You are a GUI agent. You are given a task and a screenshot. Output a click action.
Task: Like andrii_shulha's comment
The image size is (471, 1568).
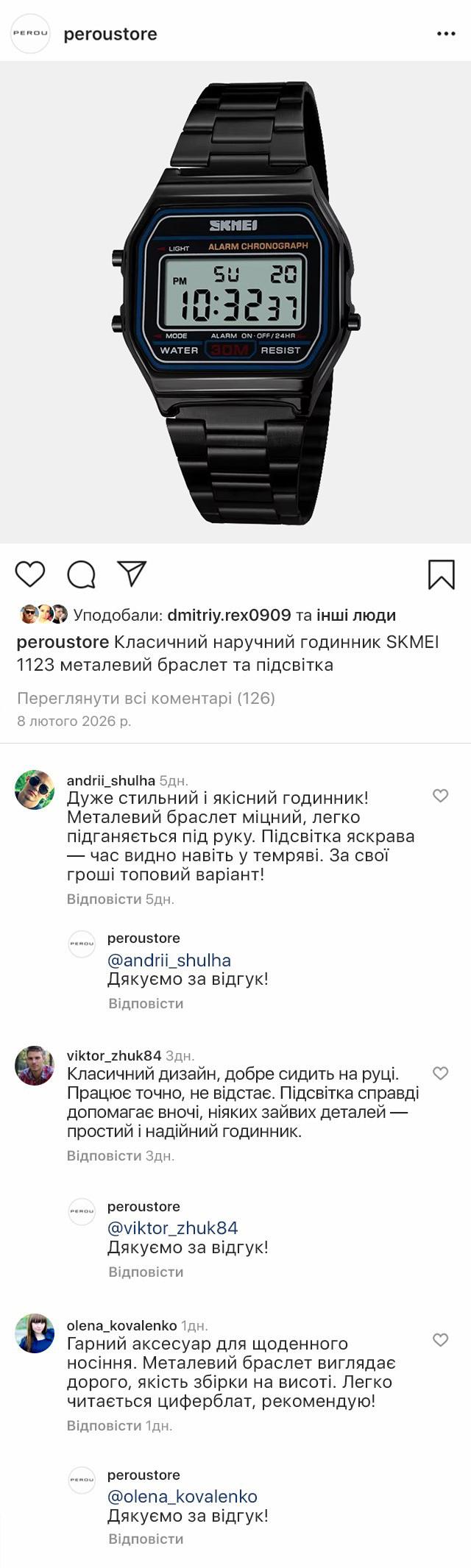440,796
